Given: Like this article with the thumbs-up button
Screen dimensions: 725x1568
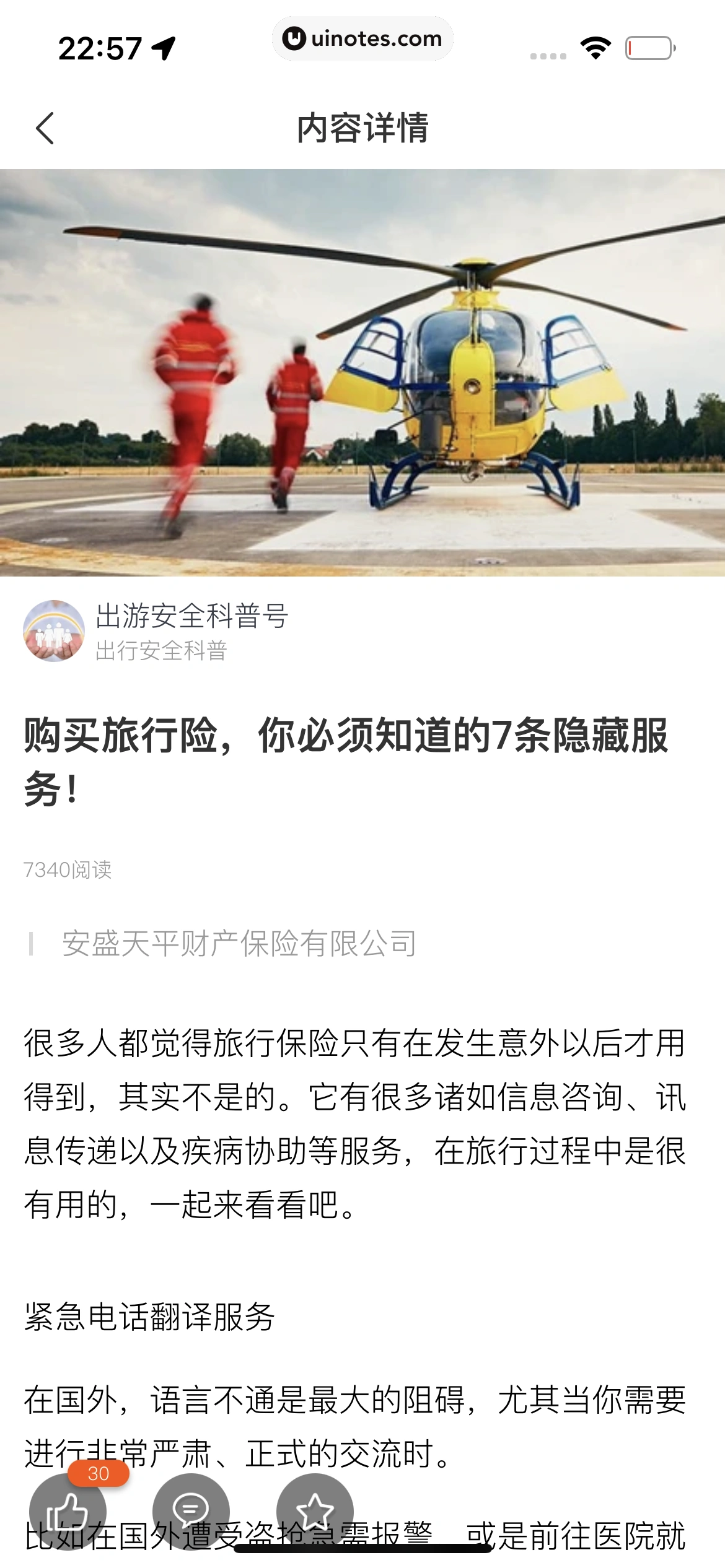Looking at the screenshot, I should click(68, 1511).
